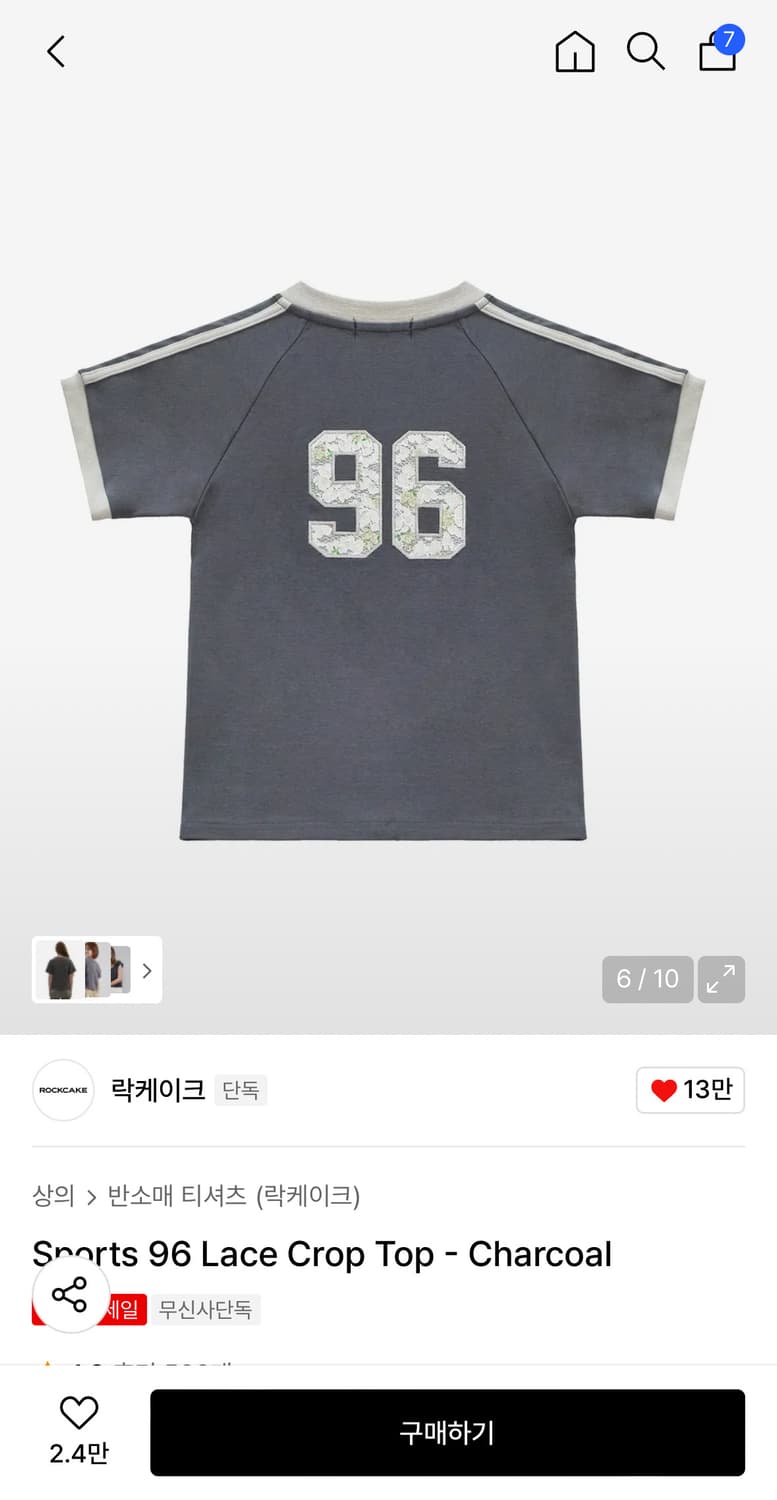Tap the 6 / 10 image counter
777x1500 pixels.
(x=647, y=980)
